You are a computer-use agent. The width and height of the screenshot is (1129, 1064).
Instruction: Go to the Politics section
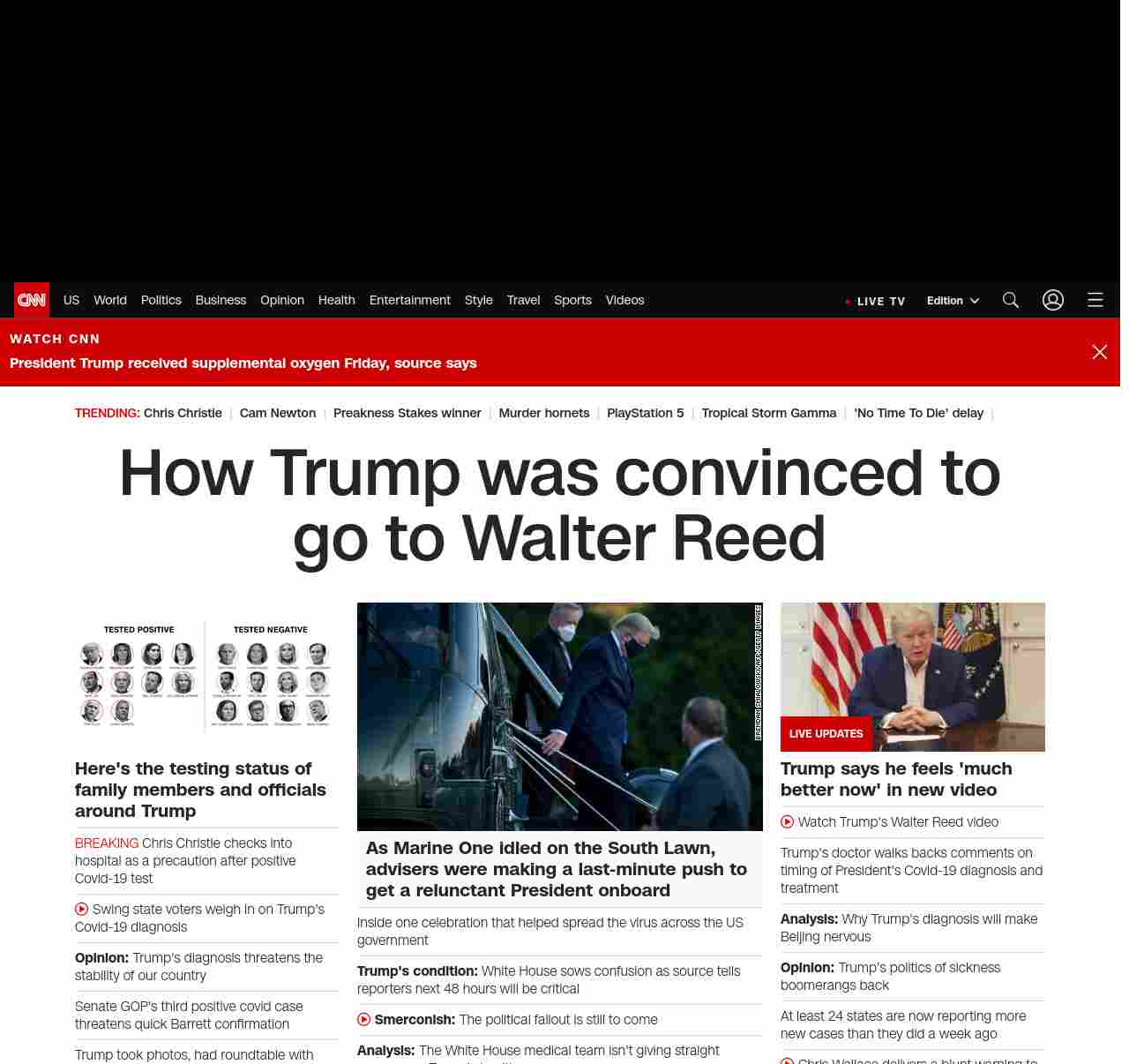point(161,301)
